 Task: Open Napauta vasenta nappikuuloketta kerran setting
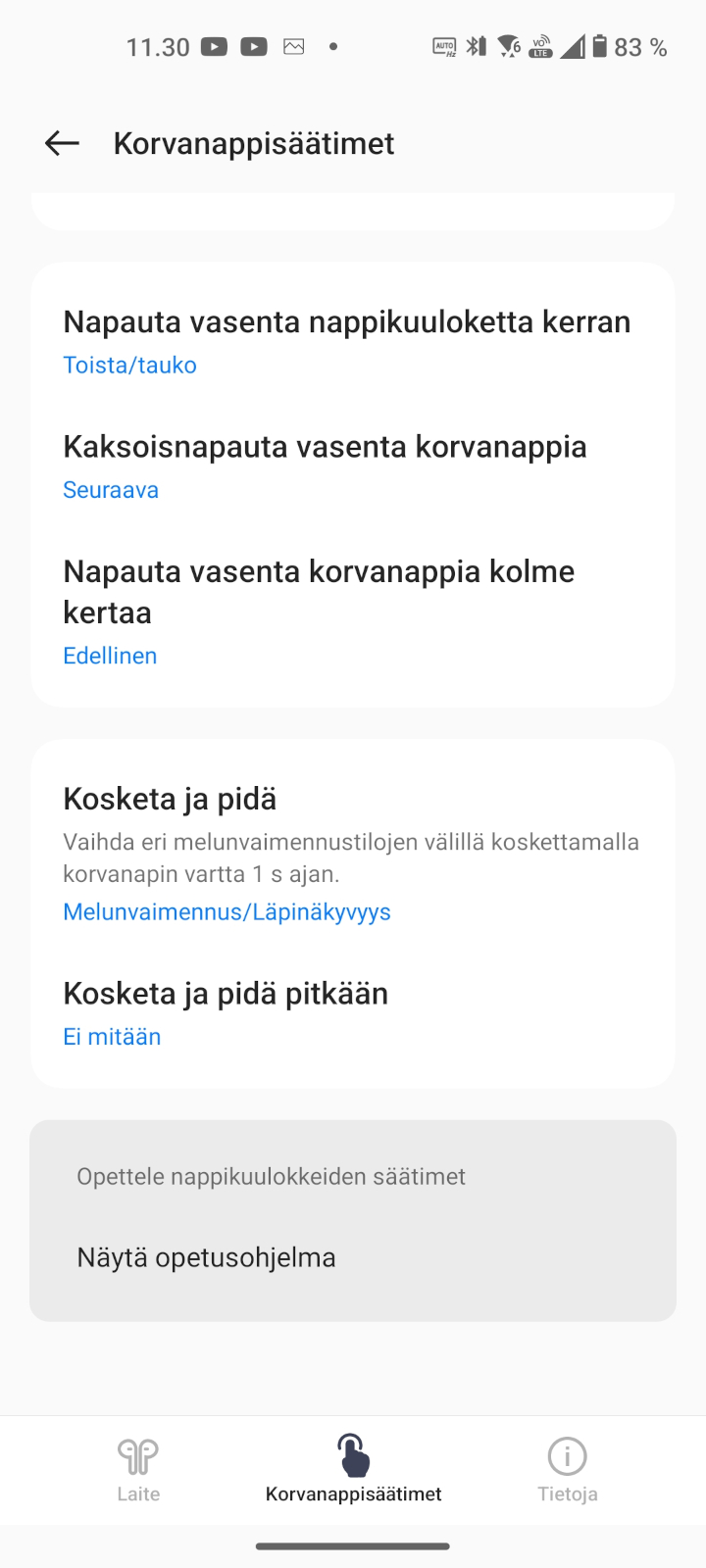353,341
